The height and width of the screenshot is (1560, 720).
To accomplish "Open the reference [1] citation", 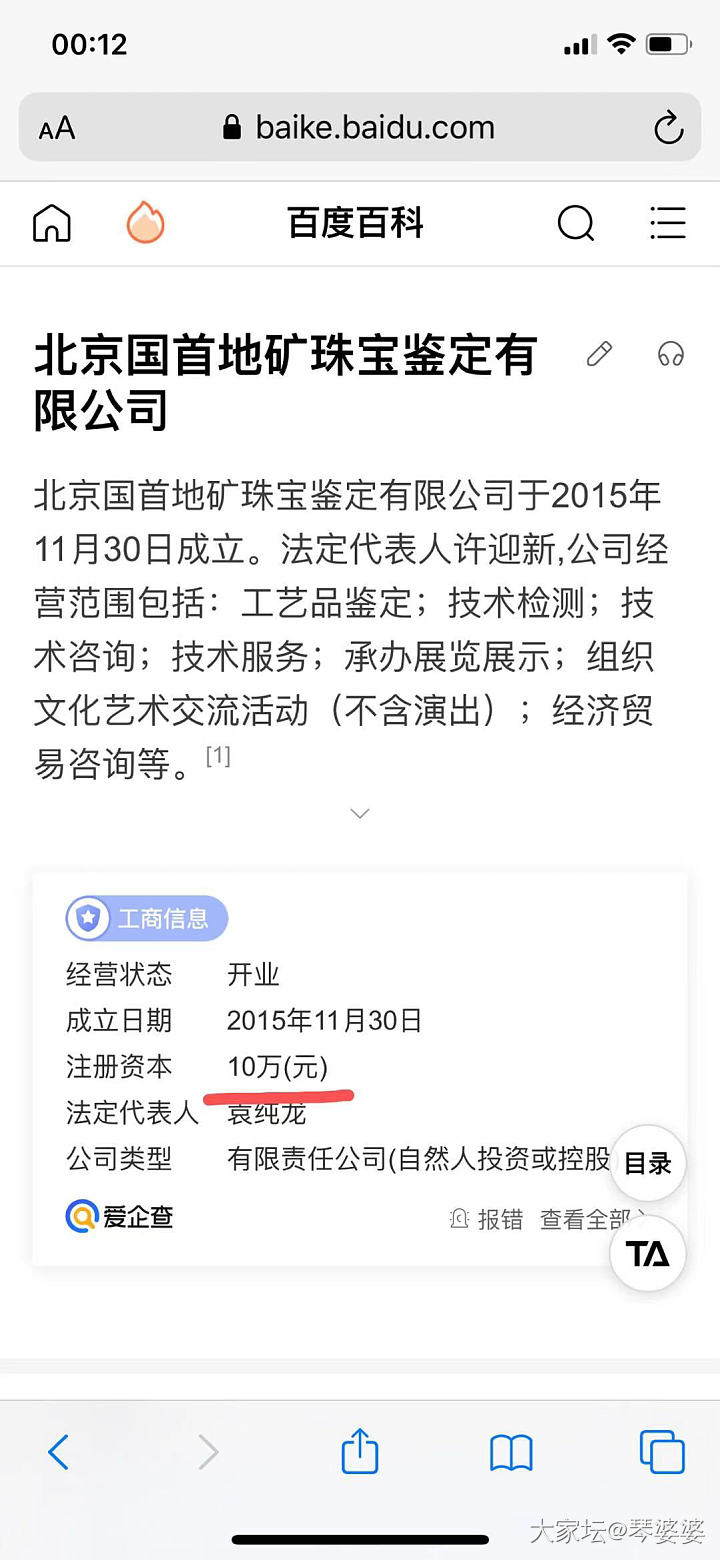I will pyautogui.click(x=218, y=757).
